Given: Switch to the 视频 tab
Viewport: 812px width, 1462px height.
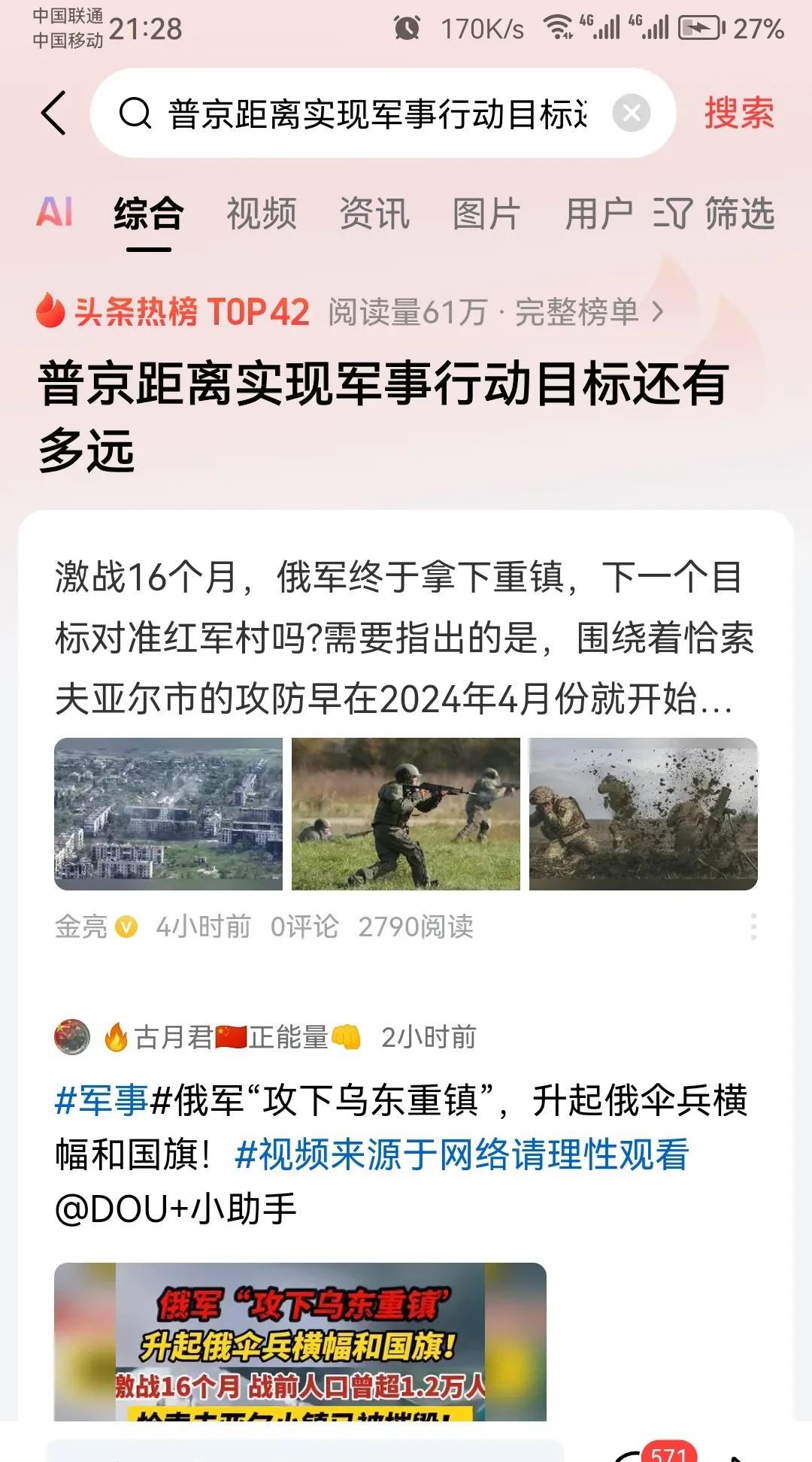Looking at the screenshot, I should tap(262, 214).
